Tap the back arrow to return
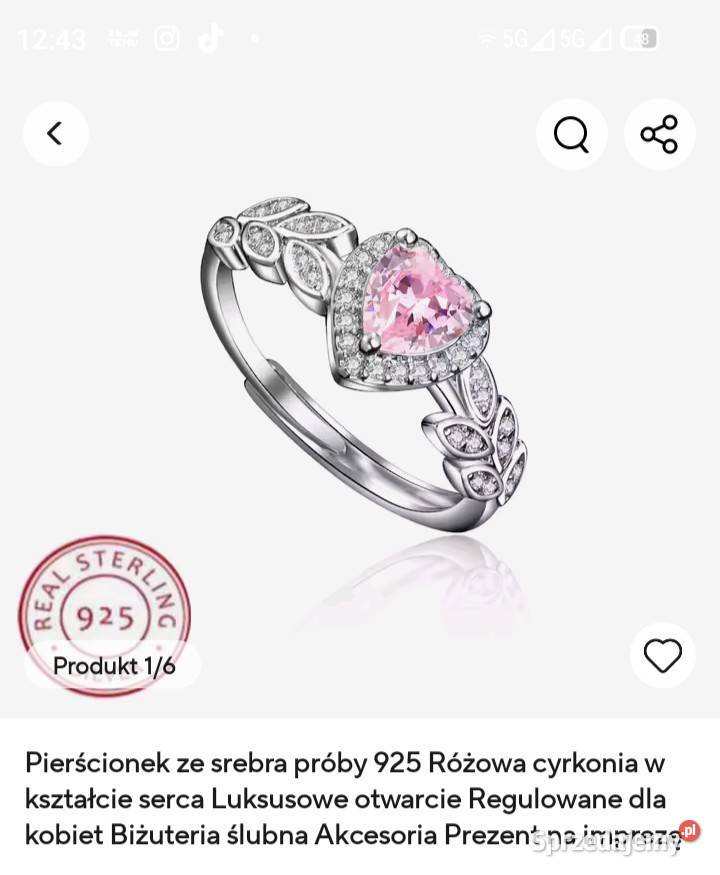Screen dimensions: 720x875 55,133
